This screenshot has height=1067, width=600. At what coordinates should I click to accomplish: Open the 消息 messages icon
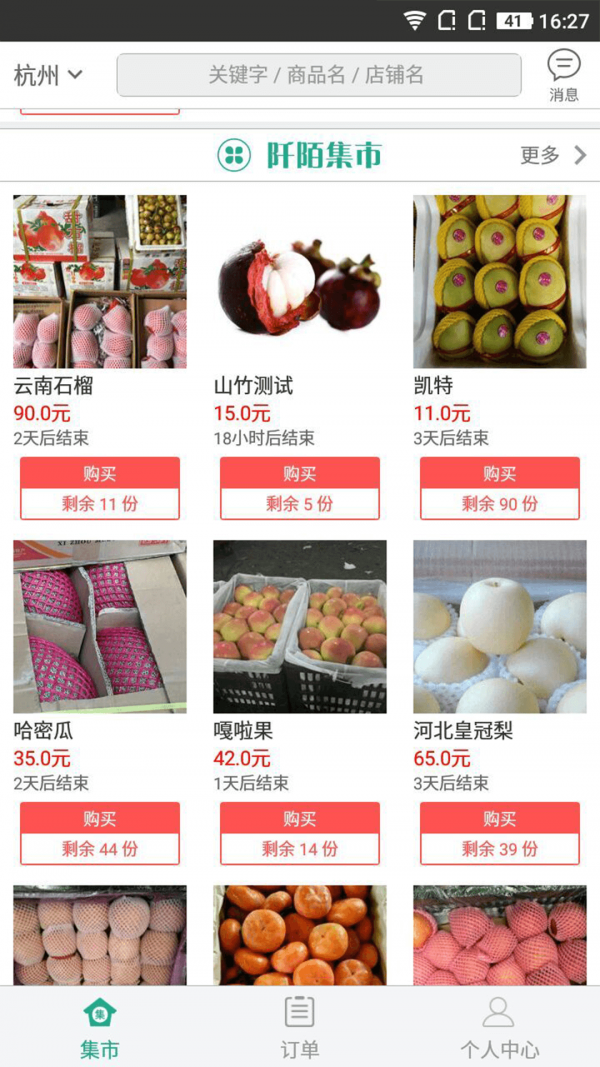(x=564, y=76)
